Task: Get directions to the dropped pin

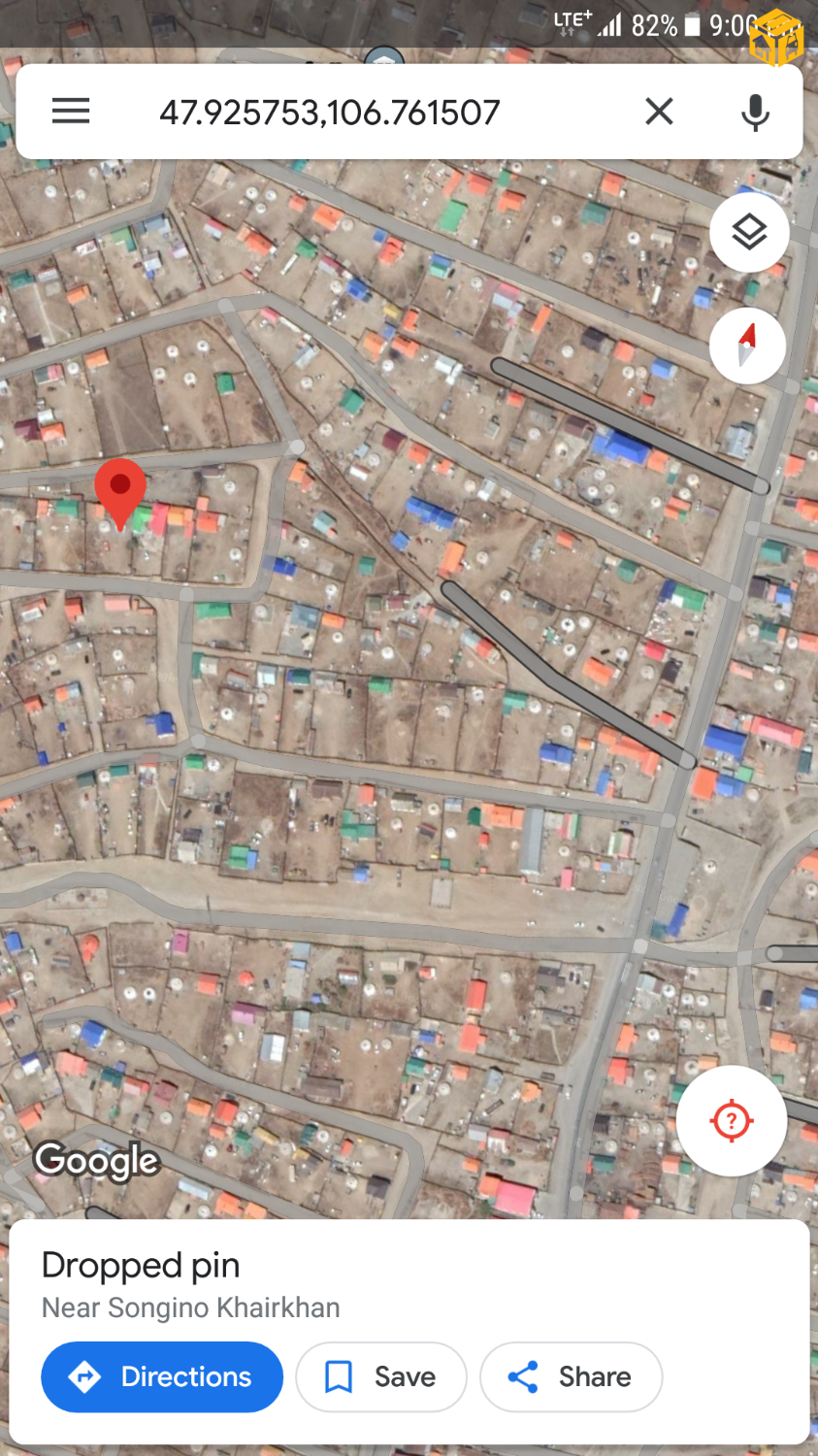Action: (x=162, y=1376)
